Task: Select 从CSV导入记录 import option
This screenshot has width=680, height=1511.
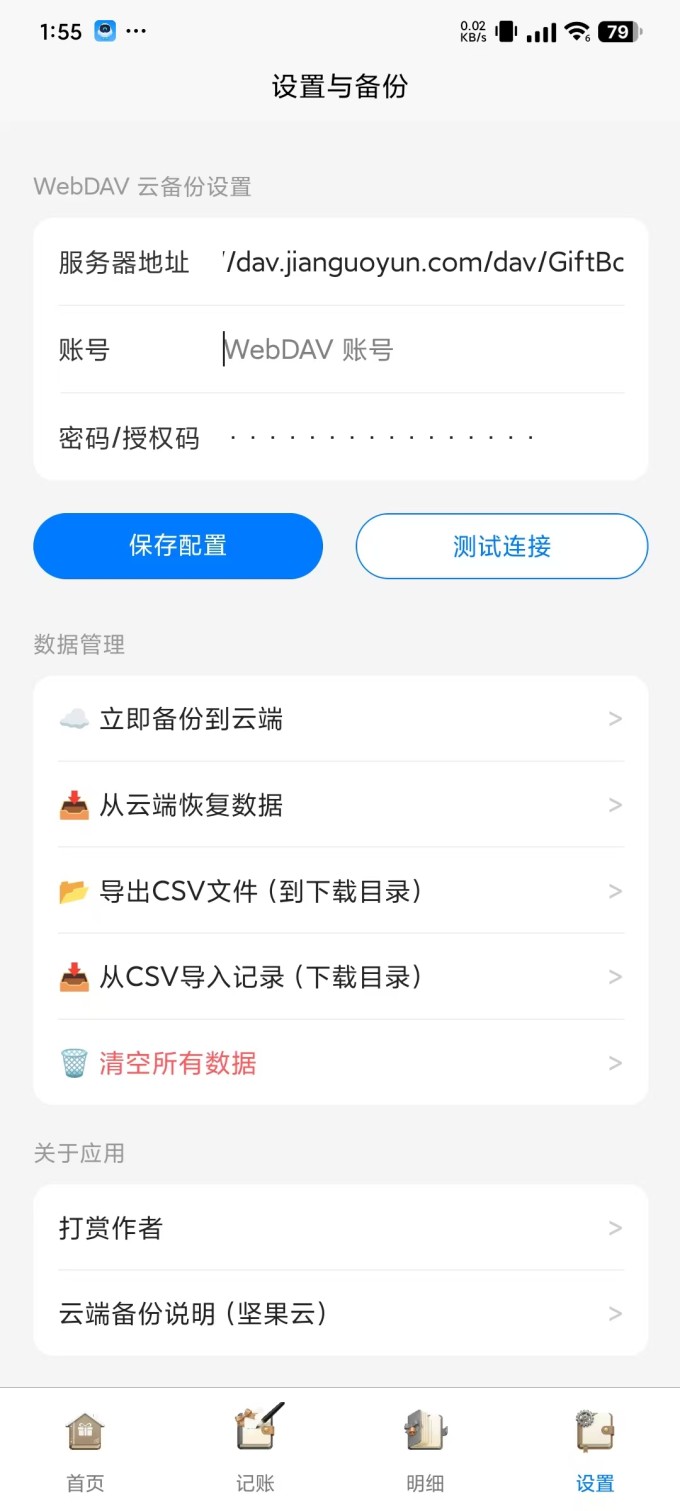Action: (x=340, y=977)
